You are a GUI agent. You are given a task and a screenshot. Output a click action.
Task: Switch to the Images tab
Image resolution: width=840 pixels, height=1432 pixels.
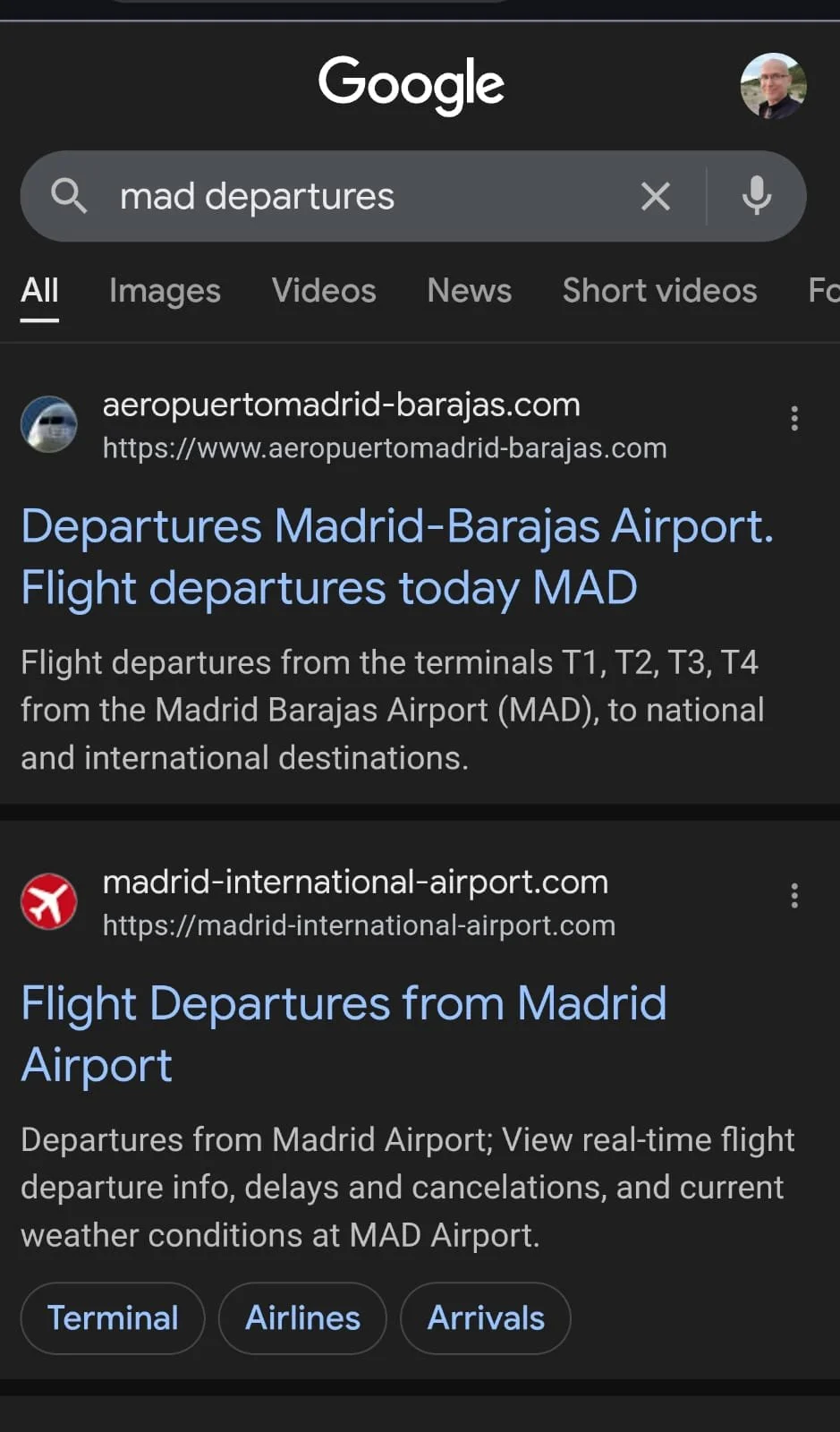coord(165,291)
